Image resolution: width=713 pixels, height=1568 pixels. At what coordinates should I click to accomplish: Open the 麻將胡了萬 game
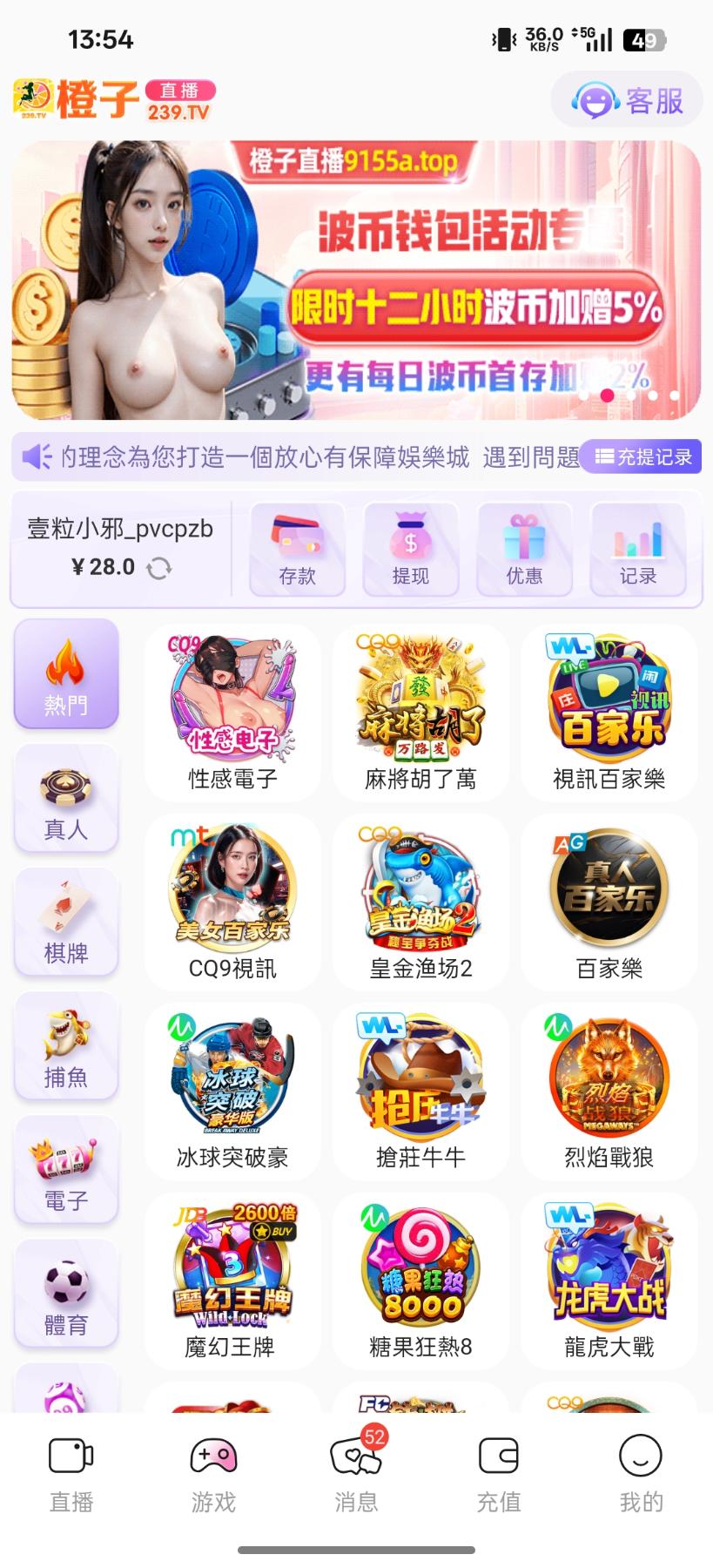tap(420, 712)
